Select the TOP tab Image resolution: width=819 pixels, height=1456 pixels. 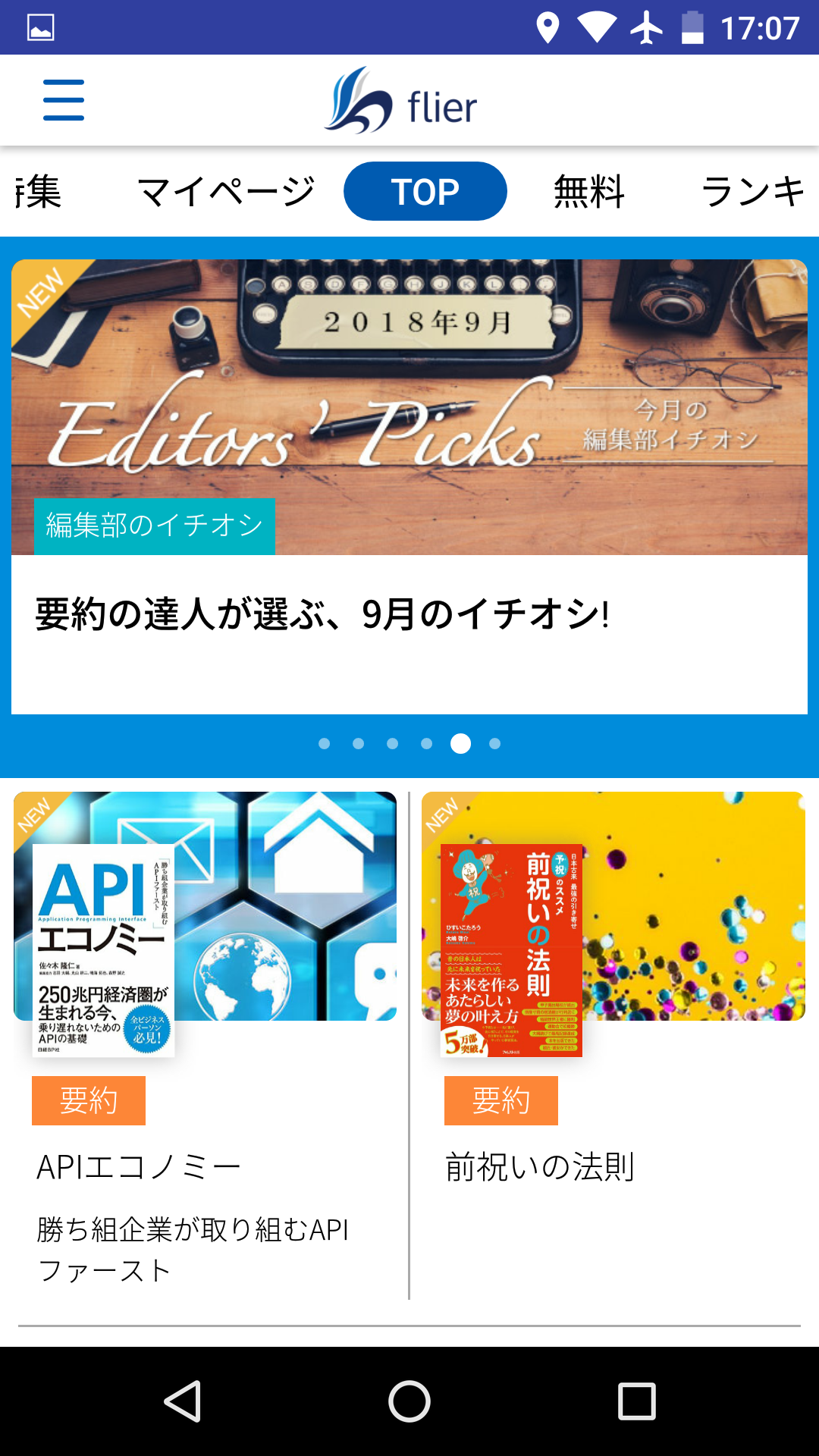425,191
